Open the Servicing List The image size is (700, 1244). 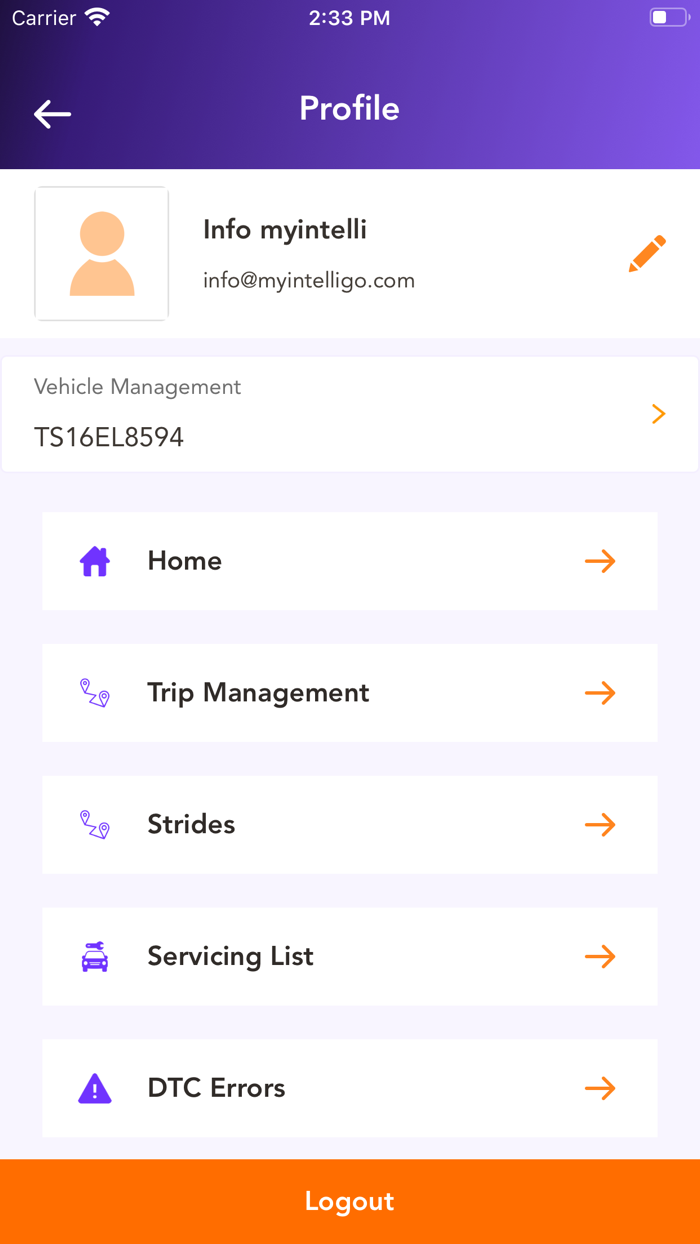[x=350, y=957]
